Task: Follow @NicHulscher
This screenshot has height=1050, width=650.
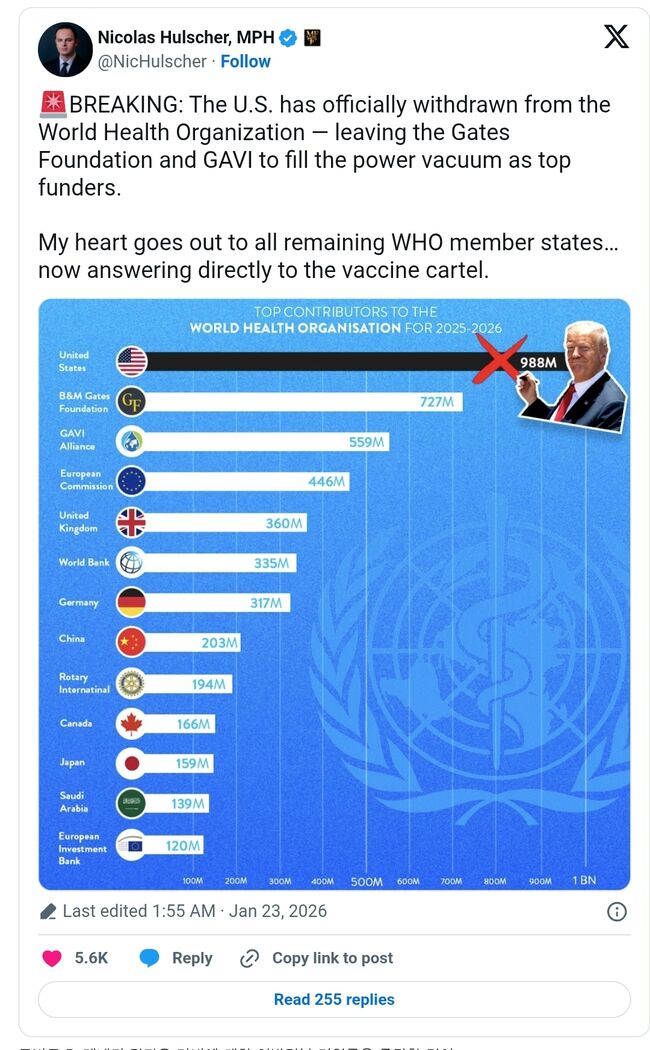Action: (245, 61)
